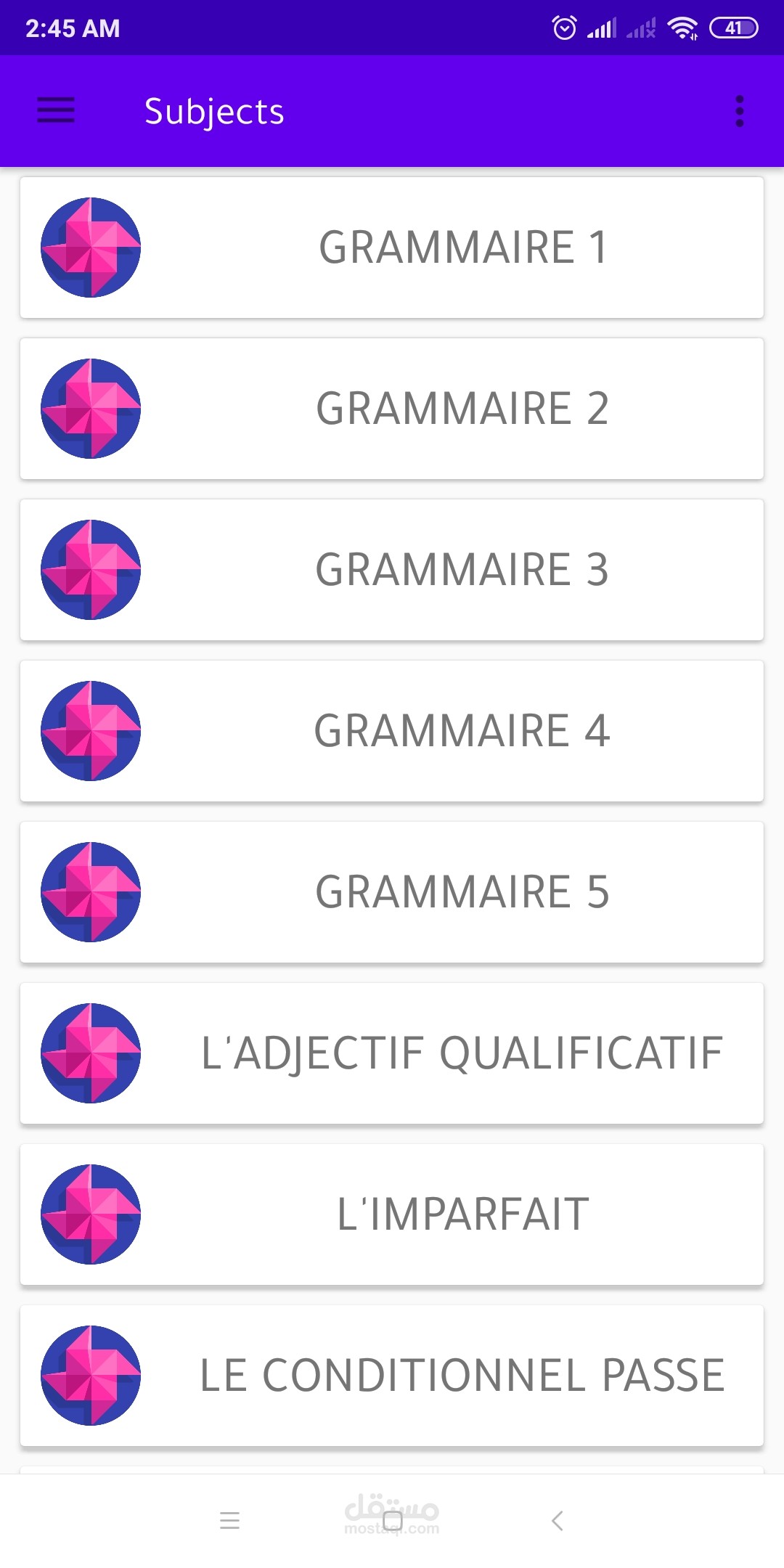Open the hamburger drawer menu
The width and height of the screenshot is (784, 1568).
click(56, 110)
